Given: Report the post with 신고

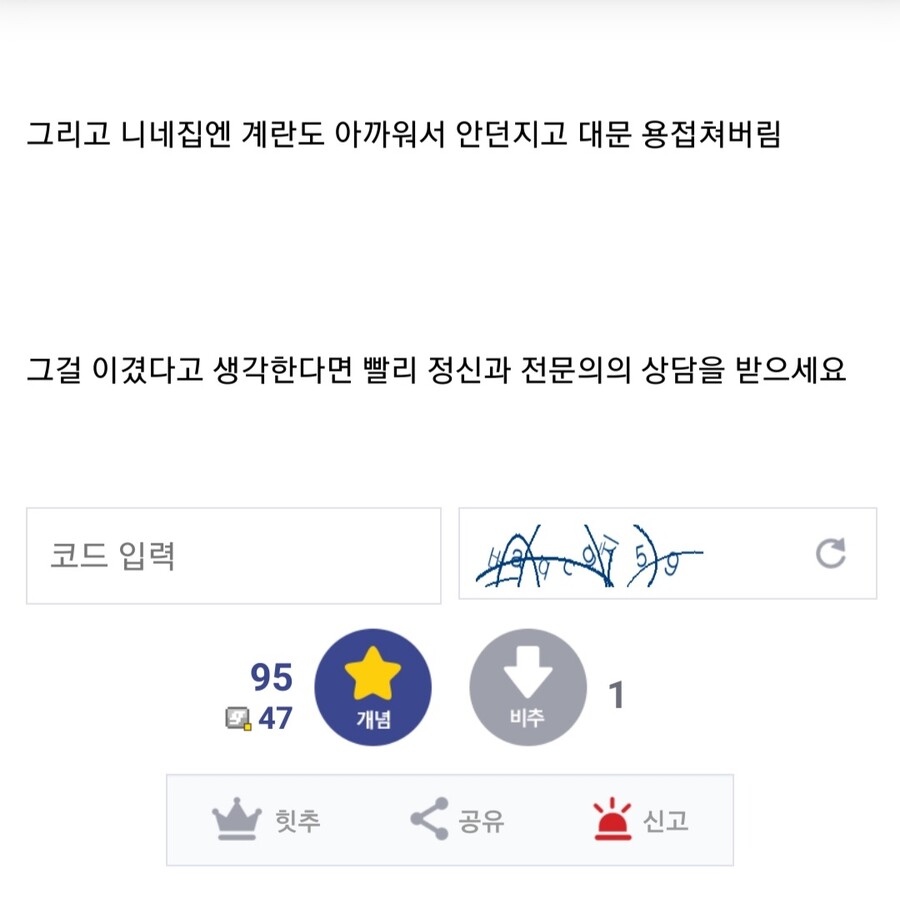Looking at the screenshot, I should pos(640,821).
